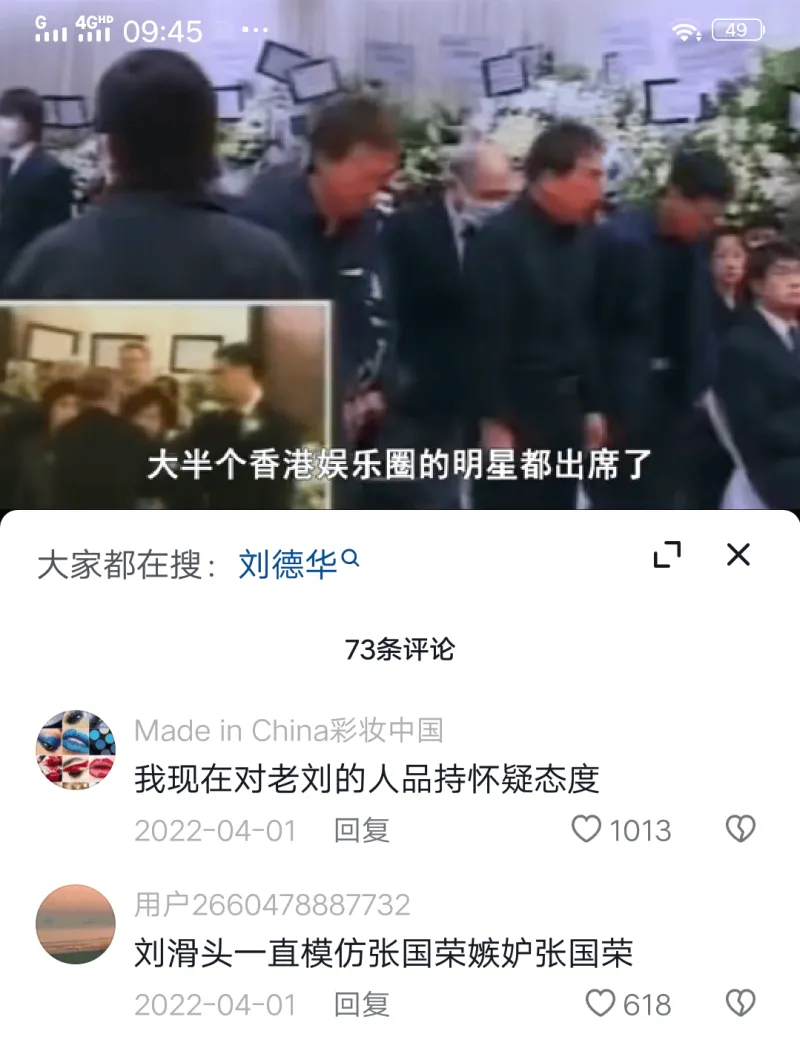Dislike the comment by 用户2660478887732

point(740,1003)
